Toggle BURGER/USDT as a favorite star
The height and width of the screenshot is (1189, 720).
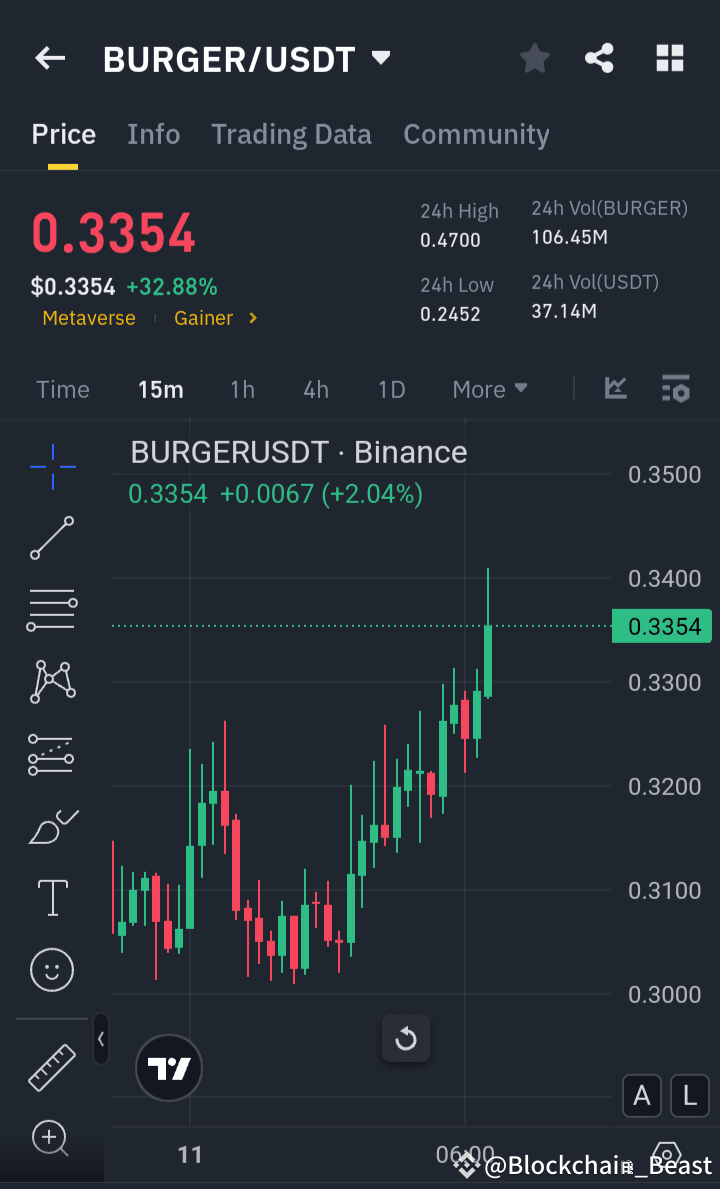click(534, 58)
